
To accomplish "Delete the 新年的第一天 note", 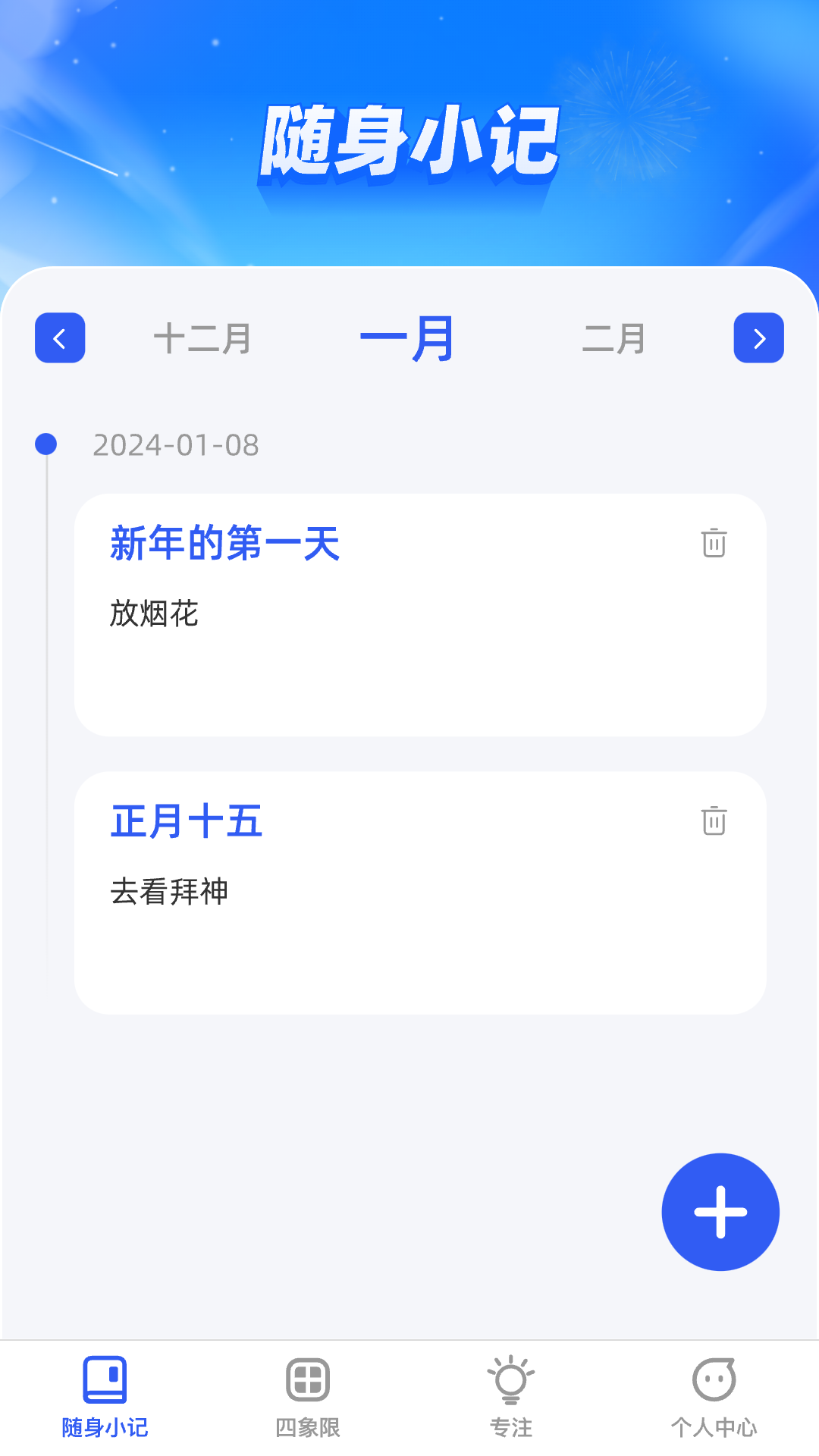I will pos(714,543).
